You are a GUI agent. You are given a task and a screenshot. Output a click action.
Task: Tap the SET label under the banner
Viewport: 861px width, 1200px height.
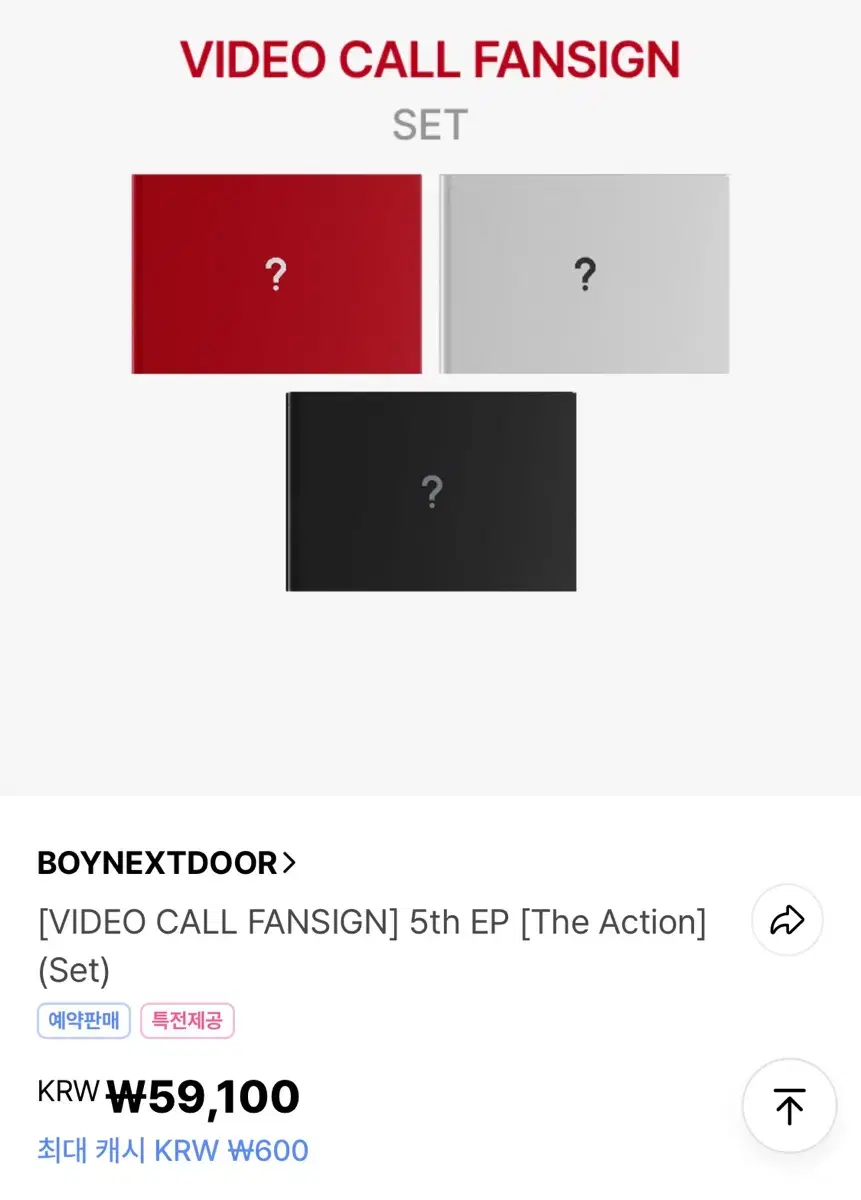(x=430, y=123)
